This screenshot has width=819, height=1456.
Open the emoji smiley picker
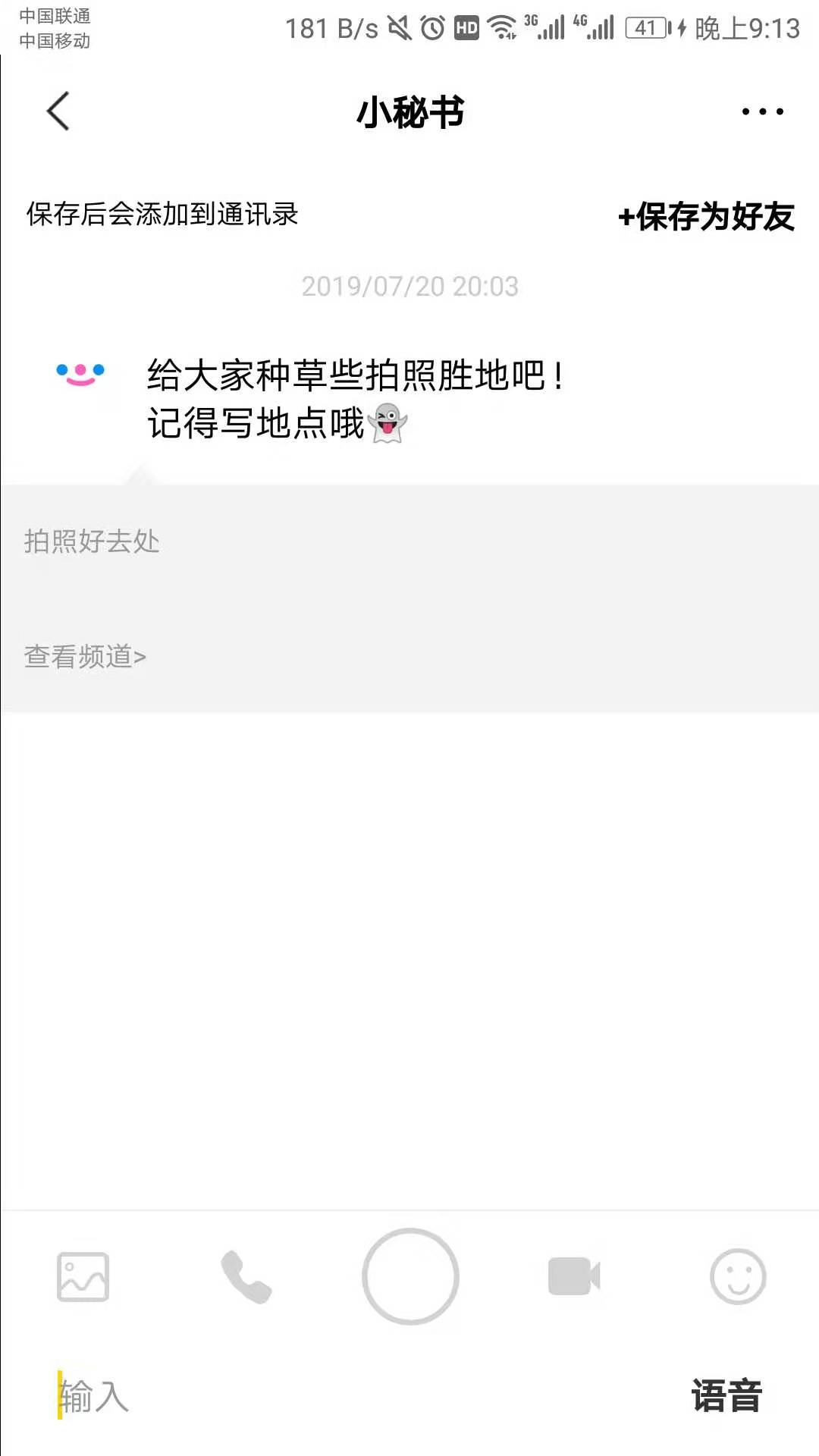(x=738, y=1276)
